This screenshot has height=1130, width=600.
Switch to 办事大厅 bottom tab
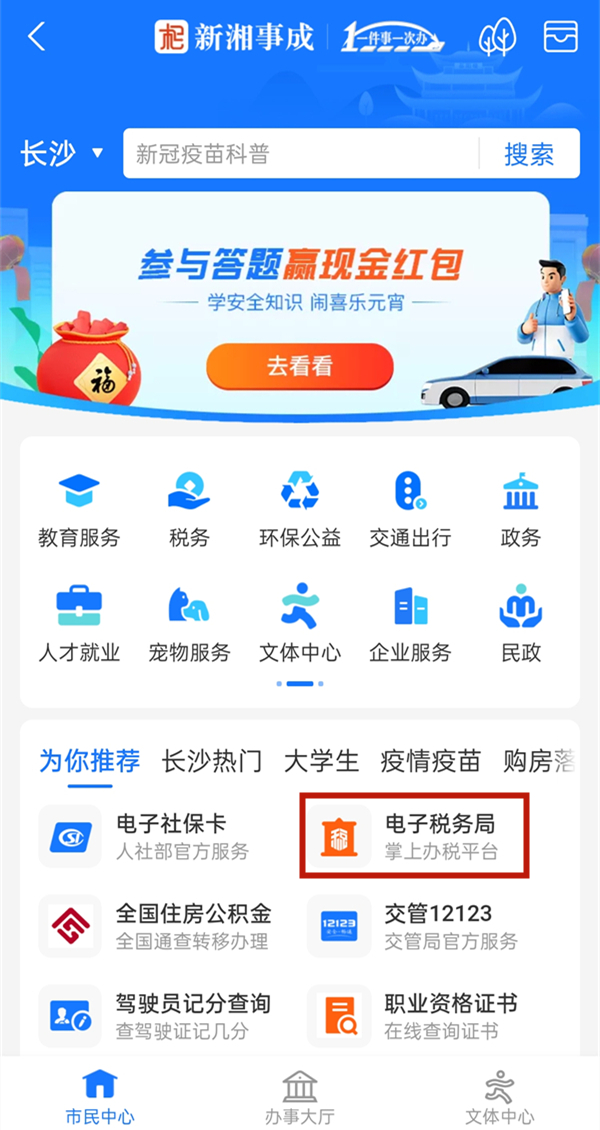pos(300,1096)
